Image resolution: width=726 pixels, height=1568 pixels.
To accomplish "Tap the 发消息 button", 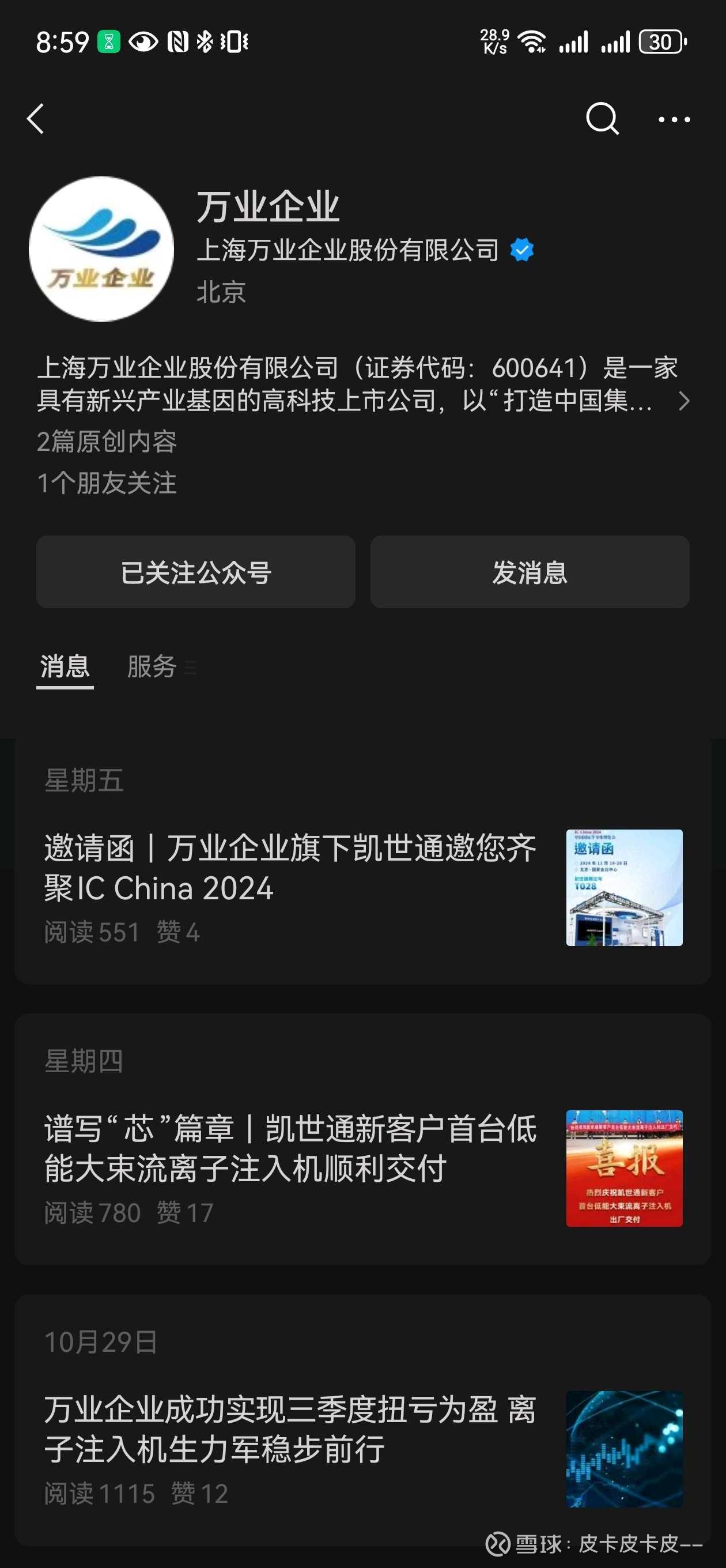I will tap(529, 571).
